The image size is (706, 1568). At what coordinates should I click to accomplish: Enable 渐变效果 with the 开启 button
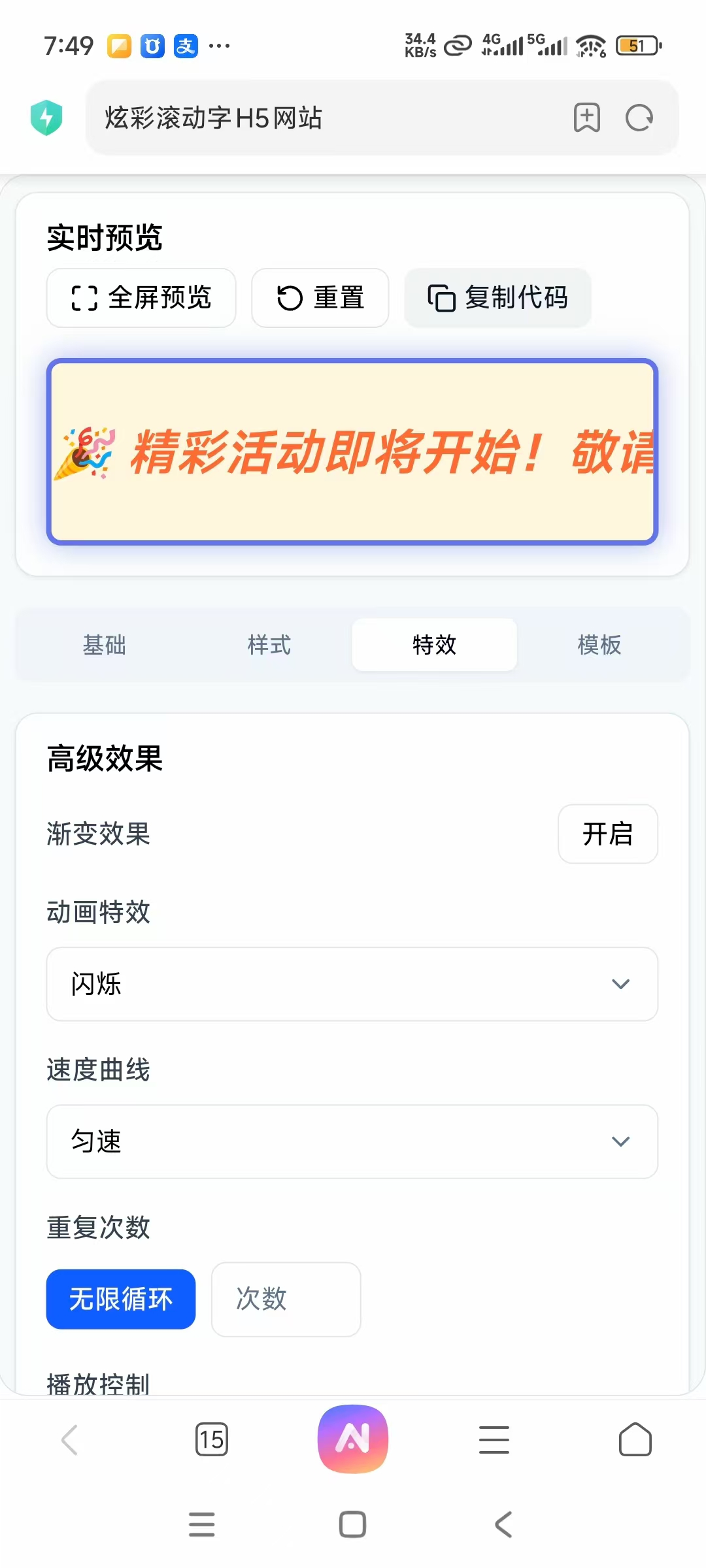pos(607,834)
